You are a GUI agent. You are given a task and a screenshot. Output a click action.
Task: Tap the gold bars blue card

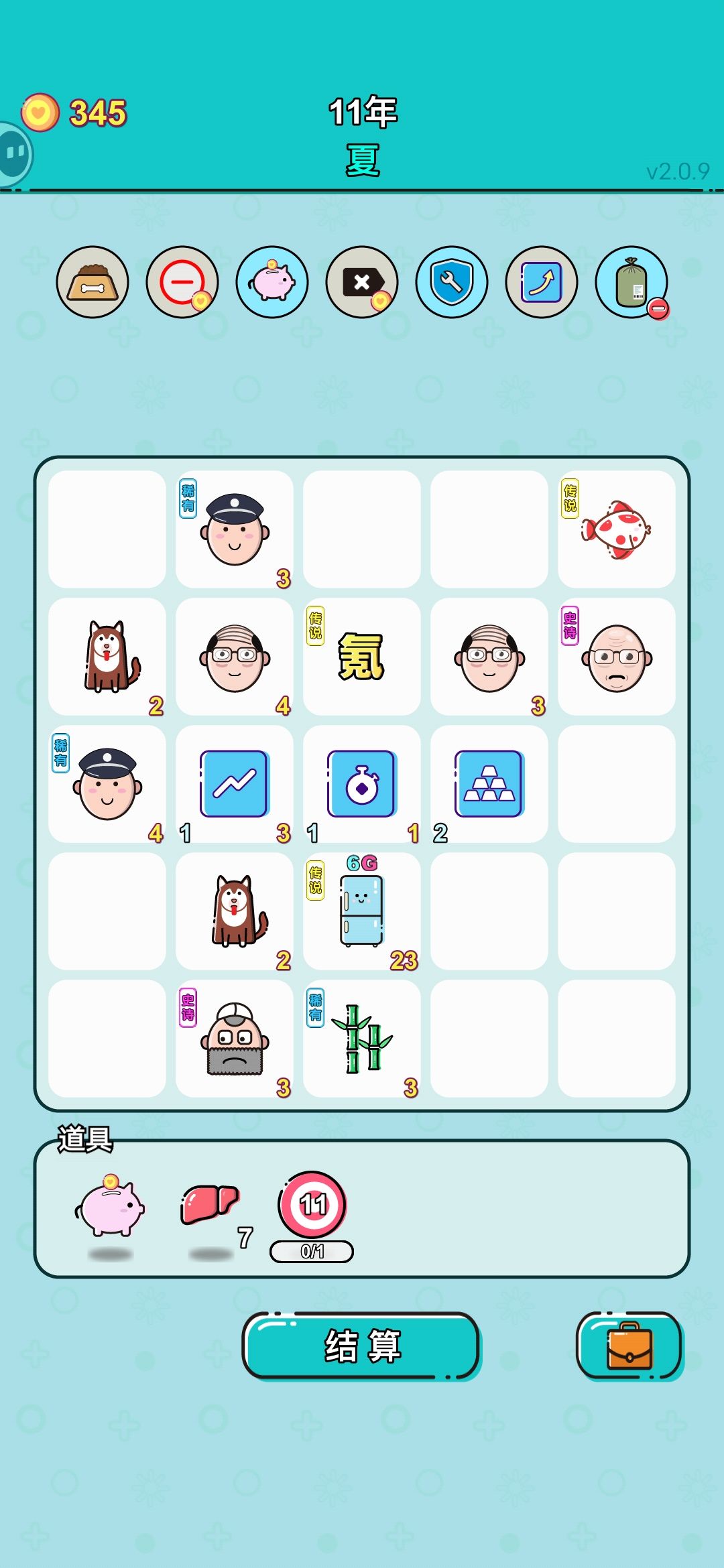point(489,784)
